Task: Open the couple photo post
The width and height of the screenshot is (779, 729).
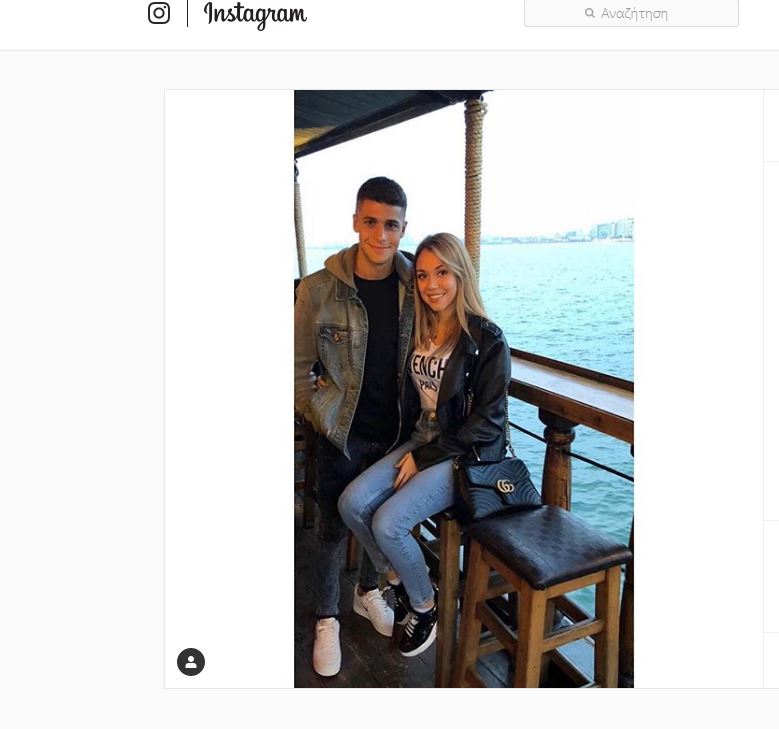Action: coord(463,388)
